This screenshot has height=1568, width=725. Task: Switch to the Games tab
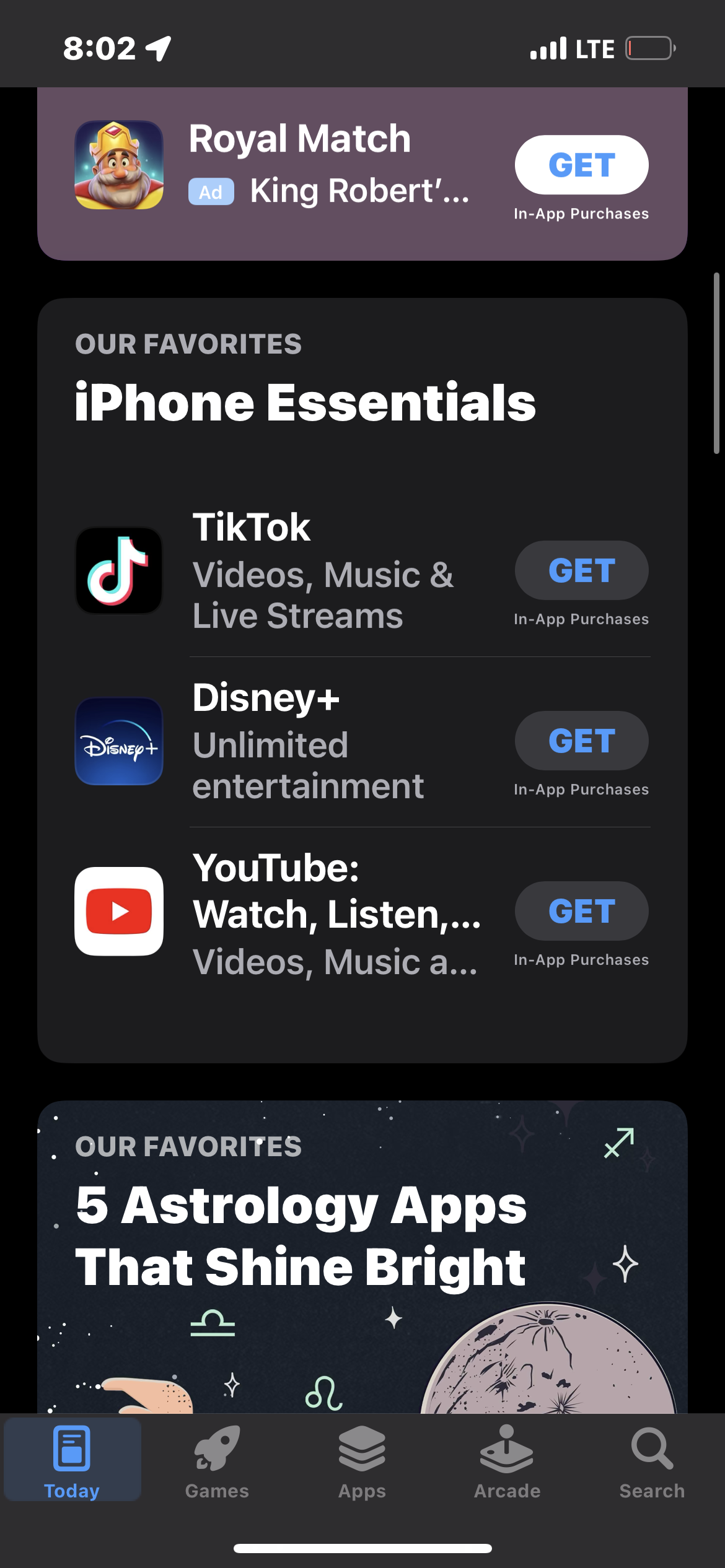coord(217,1461)
